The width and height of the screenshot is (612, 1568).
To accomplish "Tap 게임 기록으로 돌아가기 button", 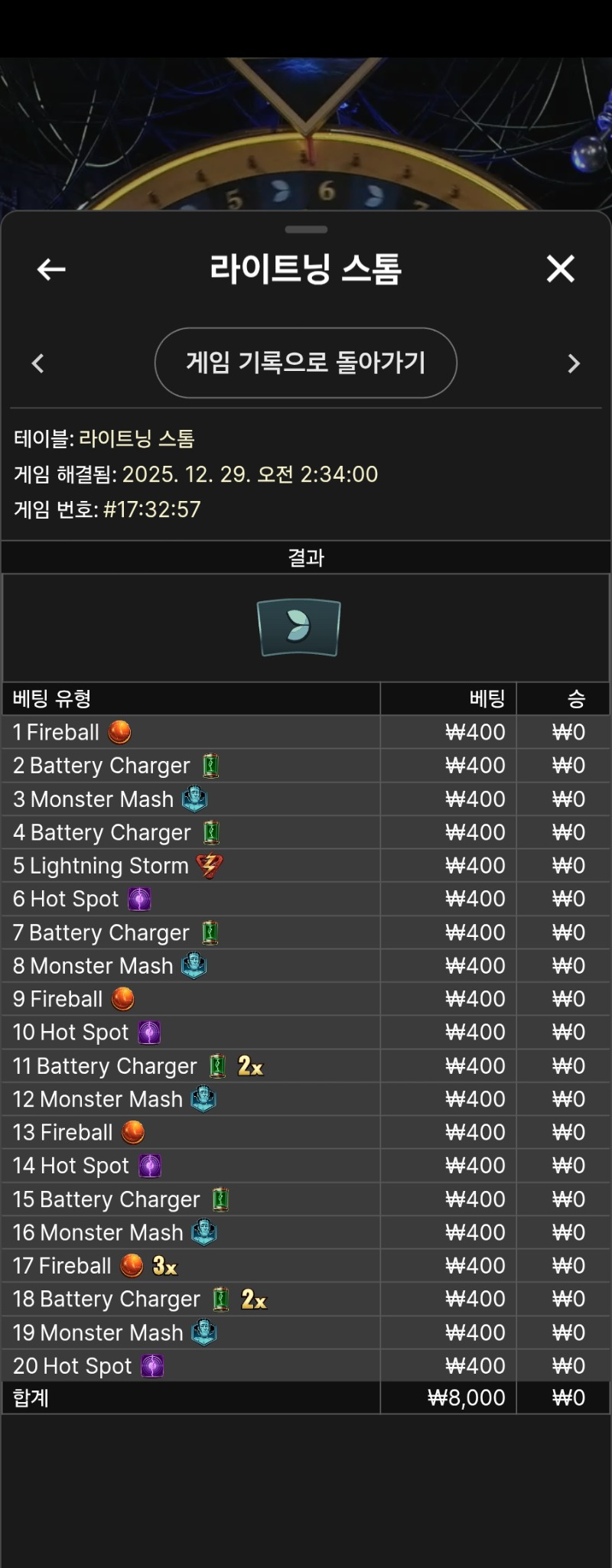I will [305, 363].
